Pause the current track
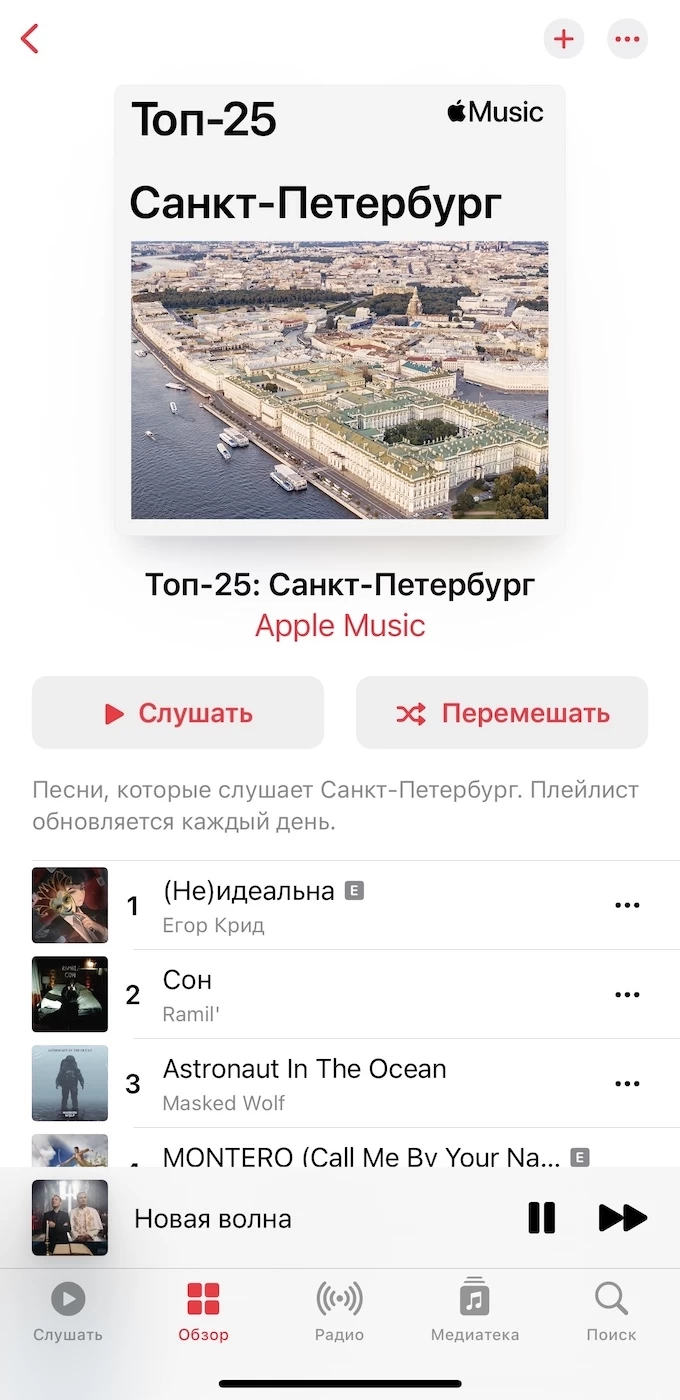Viewport: 680px width, 1400px height. pyautogui.click(x=541, y=1218)
